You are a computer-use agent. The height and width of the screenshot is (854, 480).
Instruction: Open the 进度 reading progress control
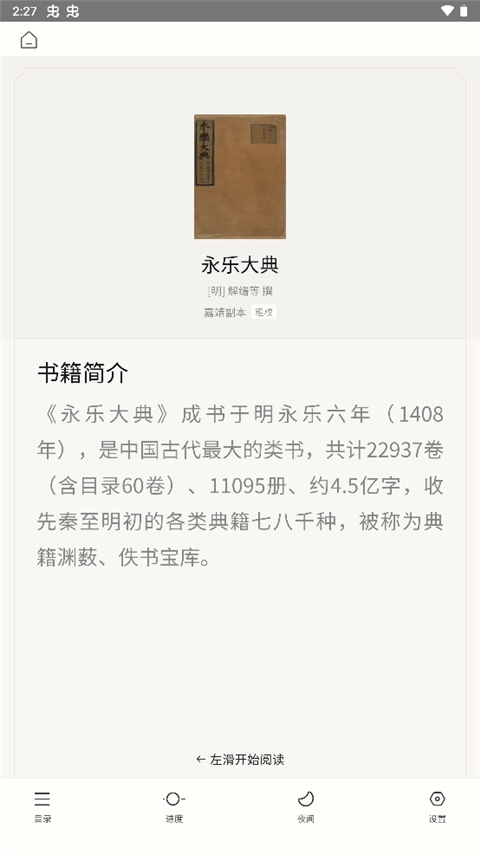(x=174, y=807)
